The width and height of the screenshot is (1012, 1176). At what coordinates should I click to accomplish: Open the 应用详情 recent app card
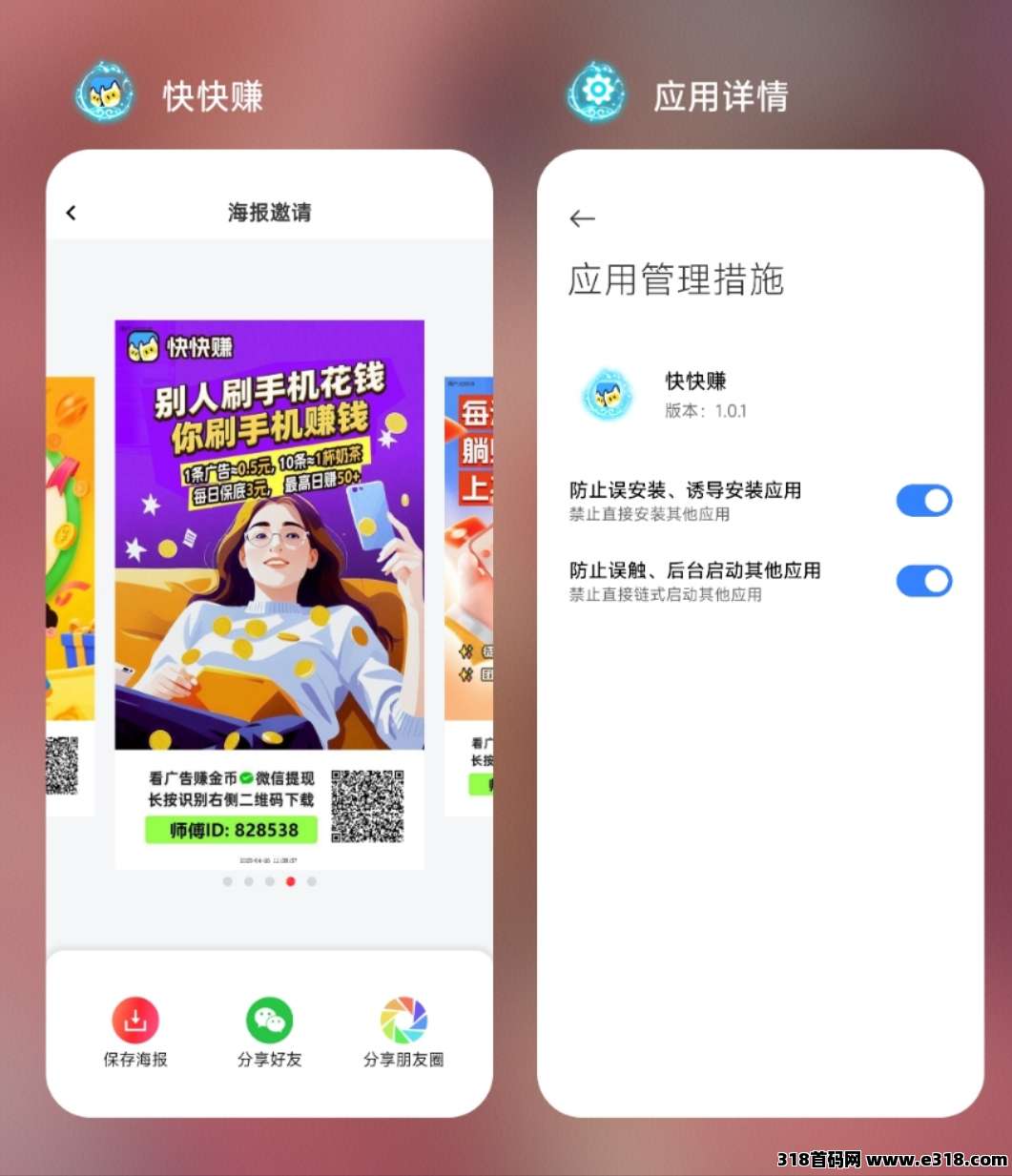[759, 763]
